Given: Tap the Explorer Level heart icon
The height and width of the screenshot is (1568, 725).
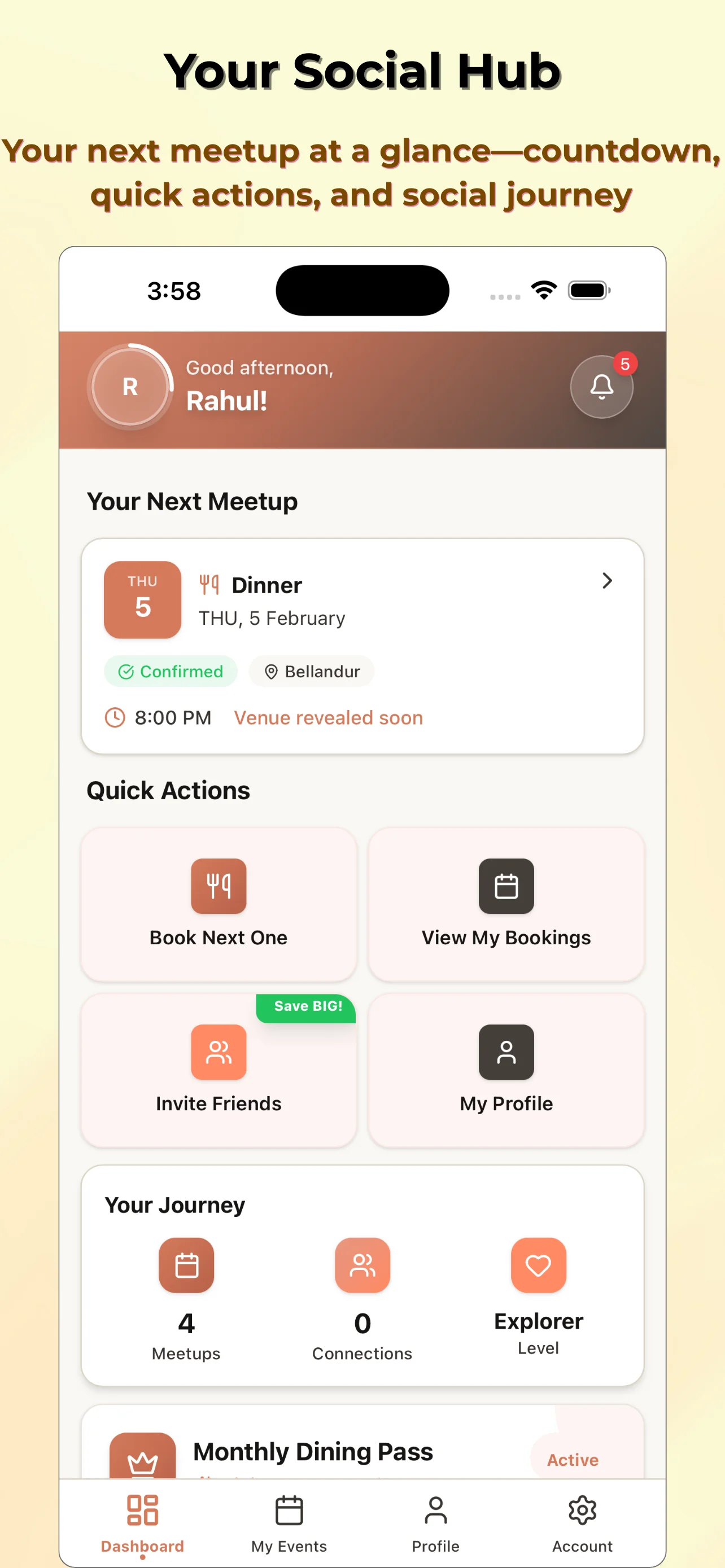Looking at the screenshot, I should click(x=538, y=1265).
